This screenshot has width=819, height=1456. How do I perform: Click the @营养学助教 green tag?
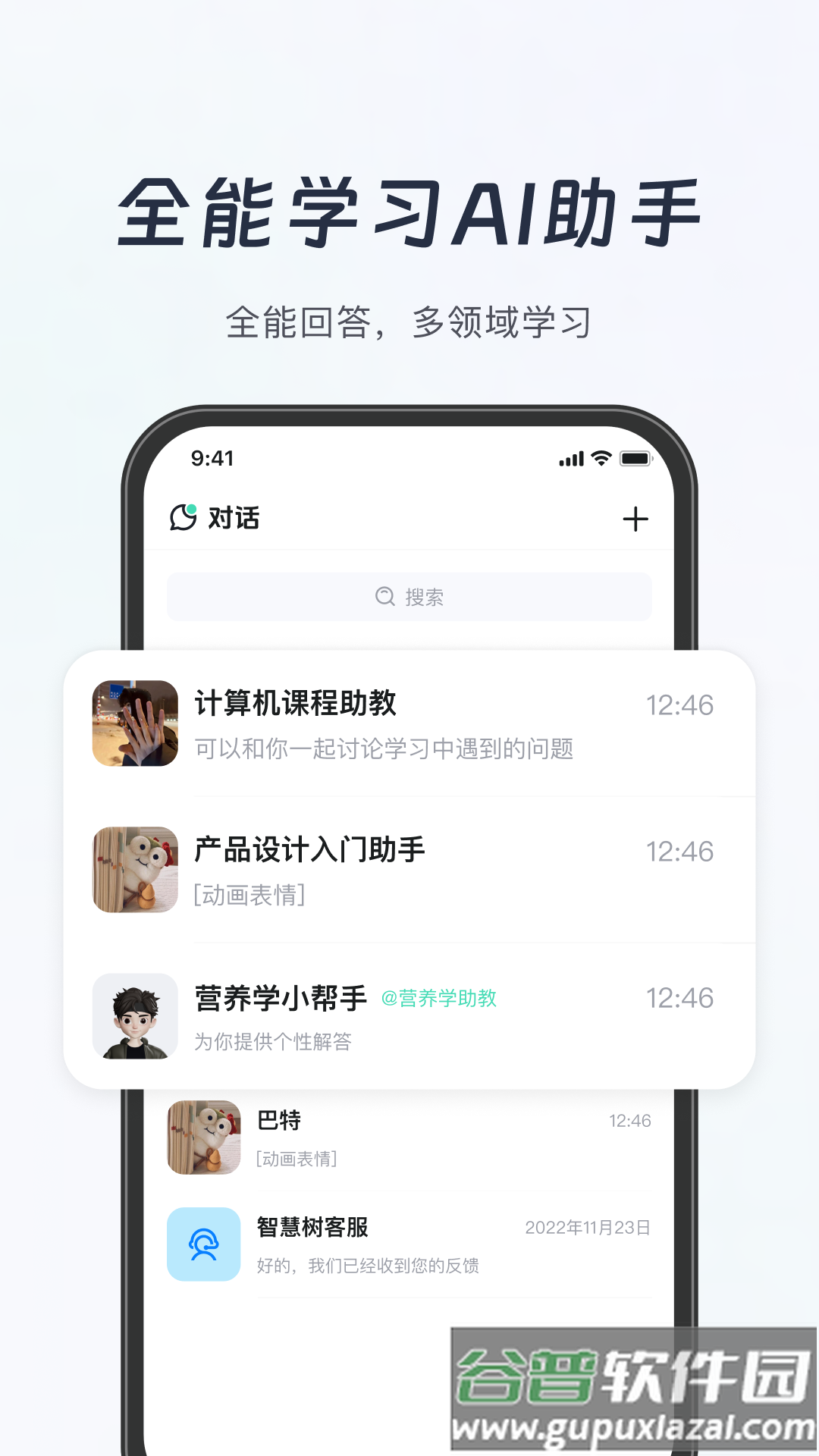click(438, 999)
